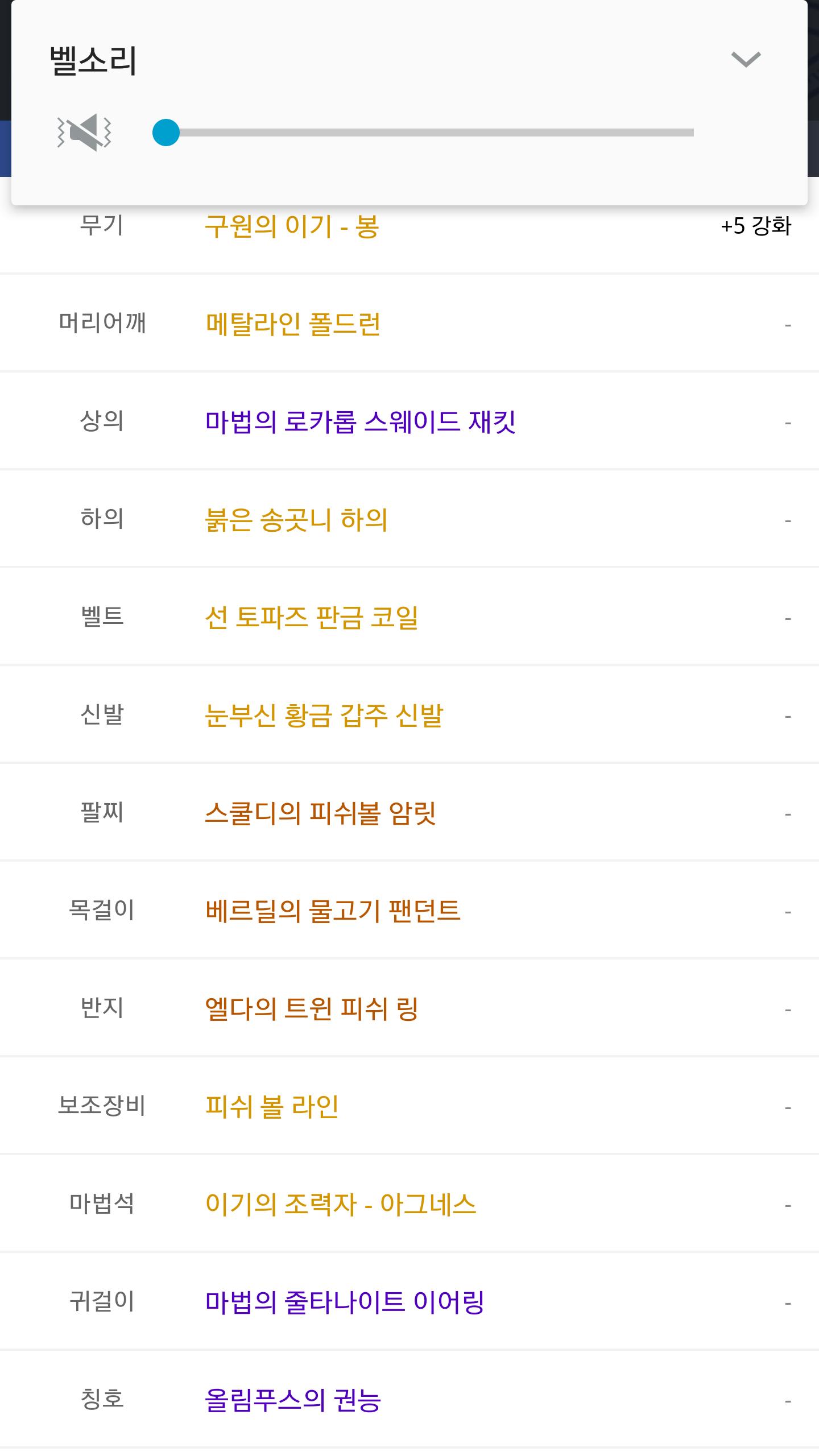
Task: Open title 올림푸스의 권능
Action: click(292, 1400)
